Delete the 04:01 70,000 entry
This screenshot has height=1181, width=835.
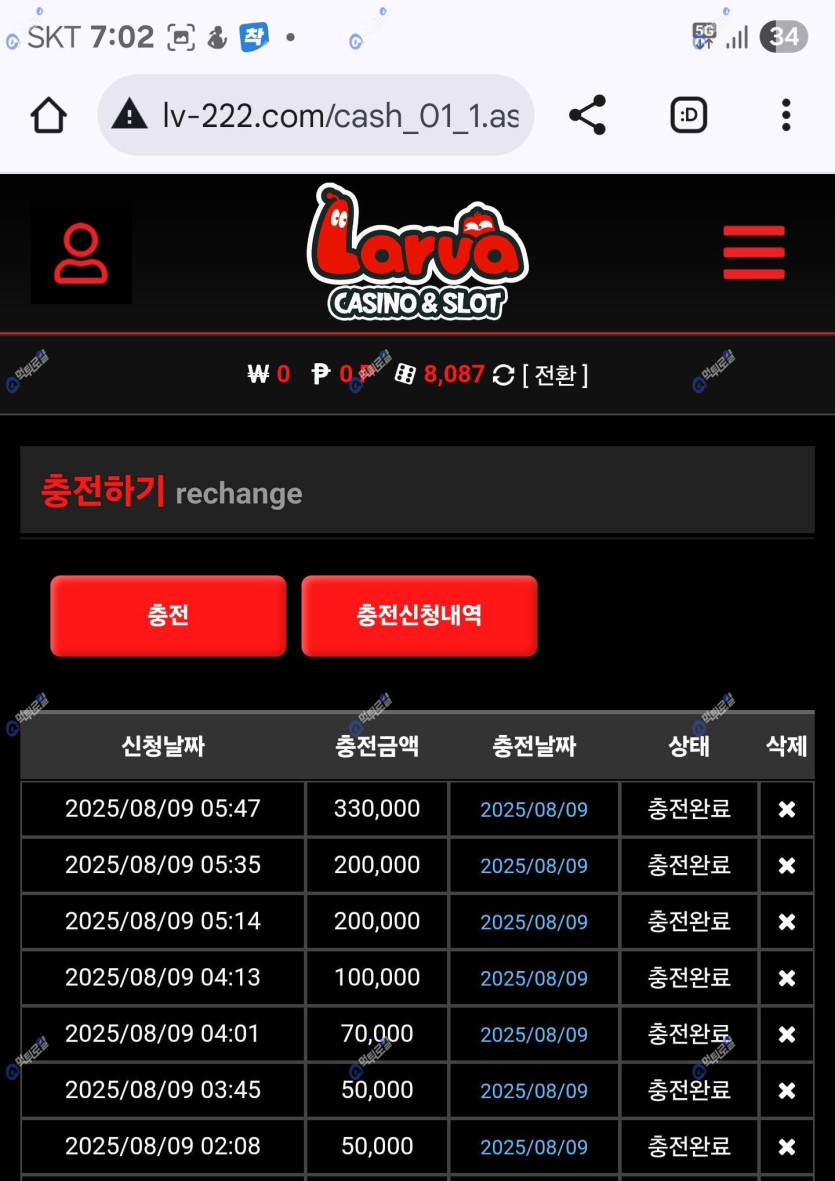click(787, 1034)
